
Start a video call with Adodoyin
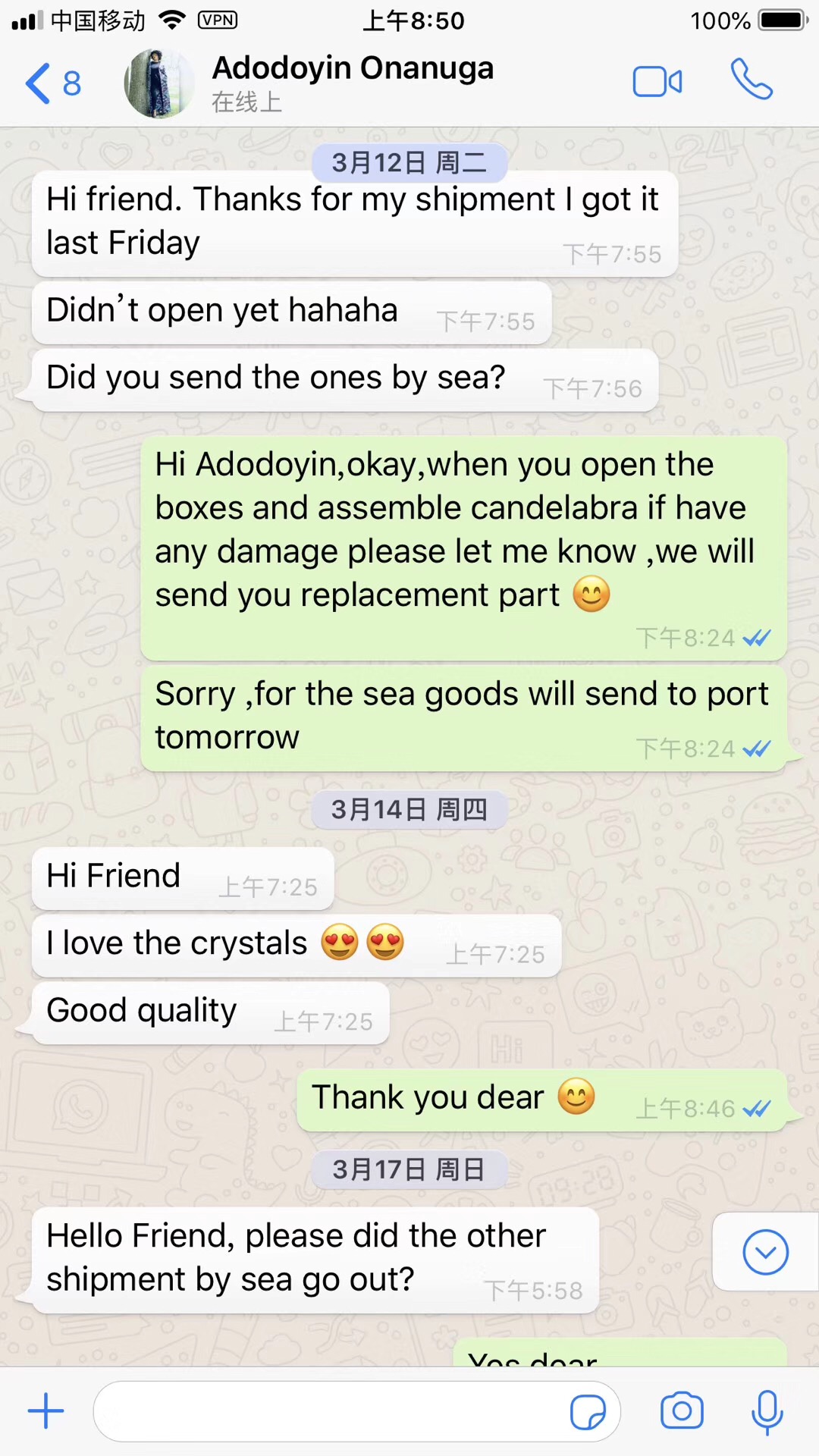(x=657, y=82)
